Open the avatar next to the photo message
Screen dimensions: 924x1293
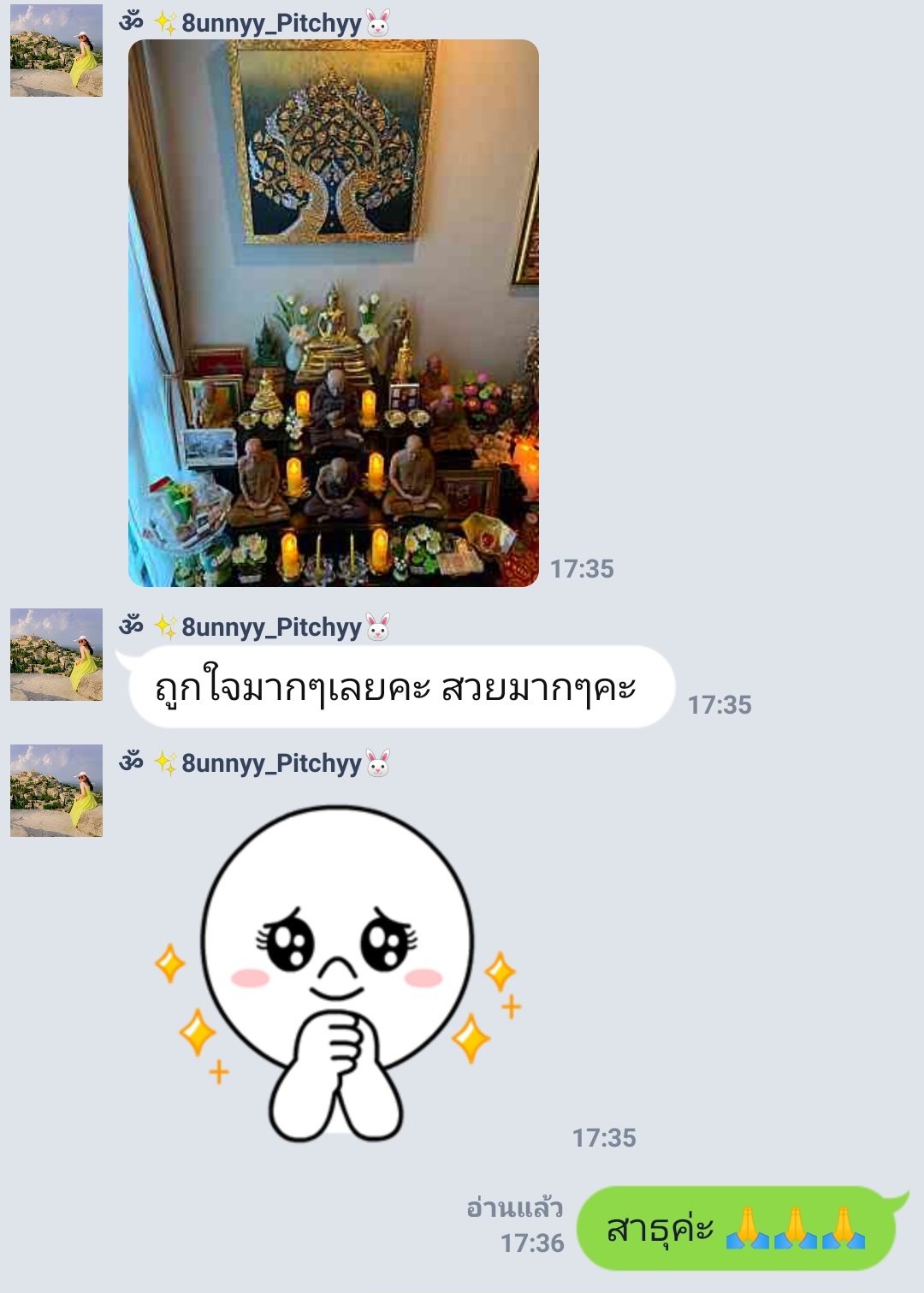[x=56, y=50]
